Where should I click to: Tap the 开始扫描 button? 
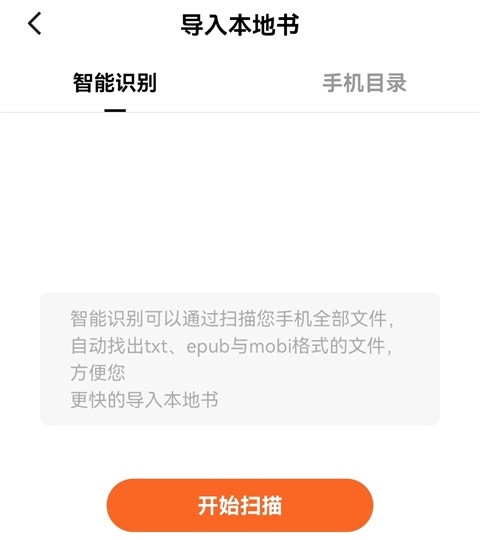point(240,505)
